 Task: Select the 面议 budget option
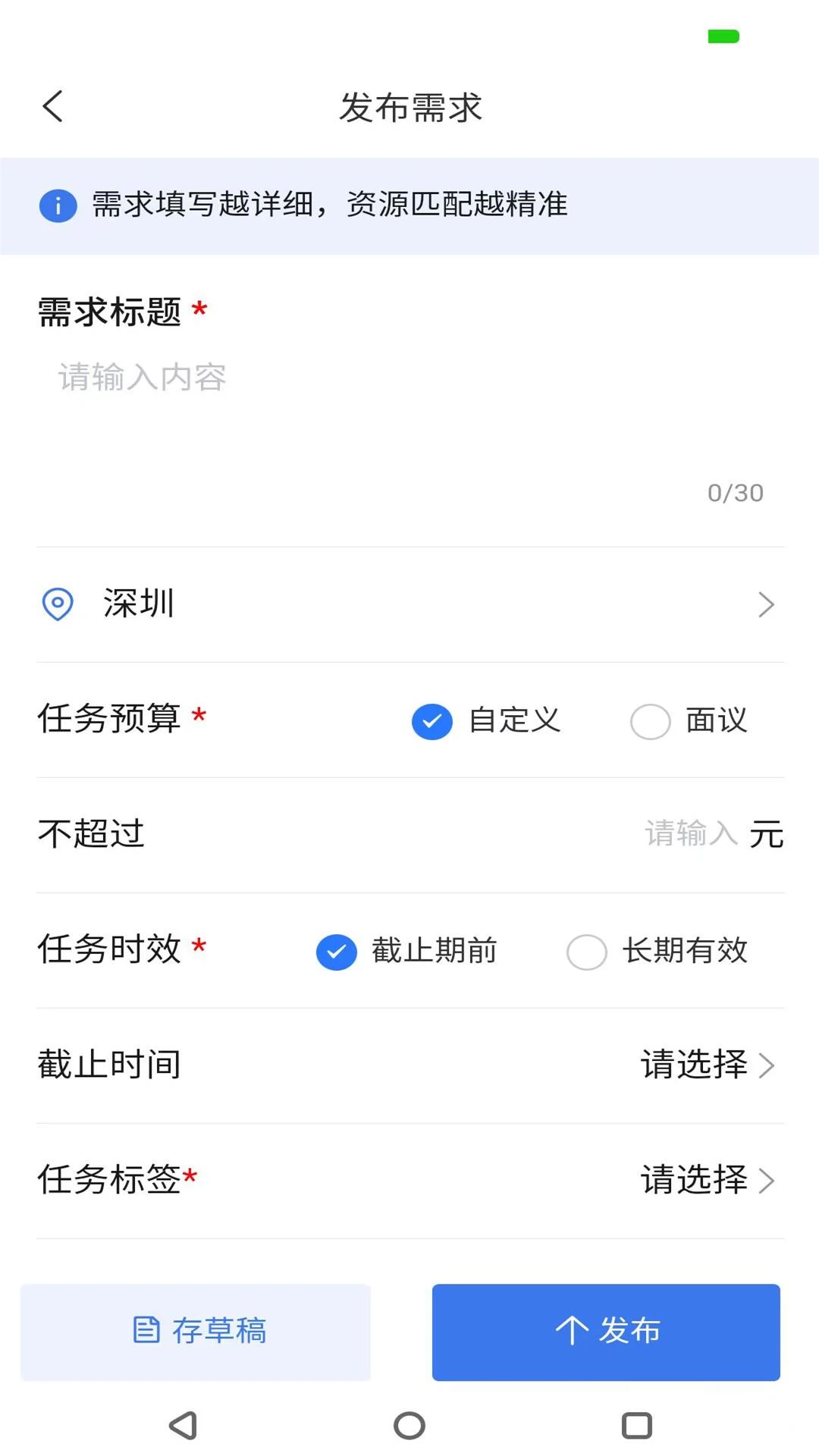tap(650, 721)
